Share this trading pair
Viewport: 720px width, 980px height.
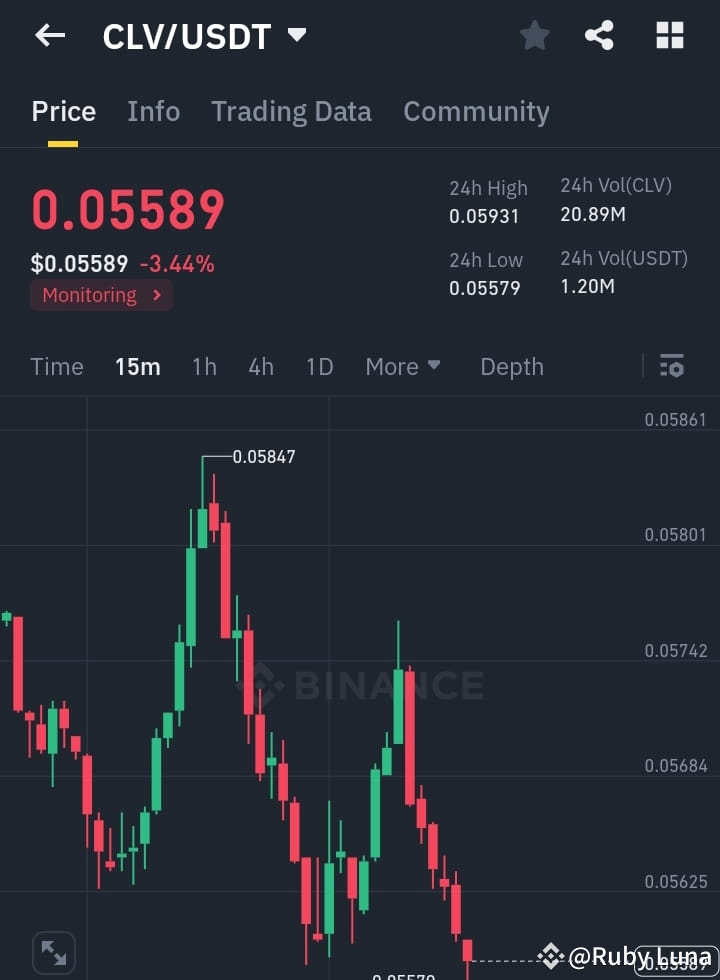tap(599, 35)
